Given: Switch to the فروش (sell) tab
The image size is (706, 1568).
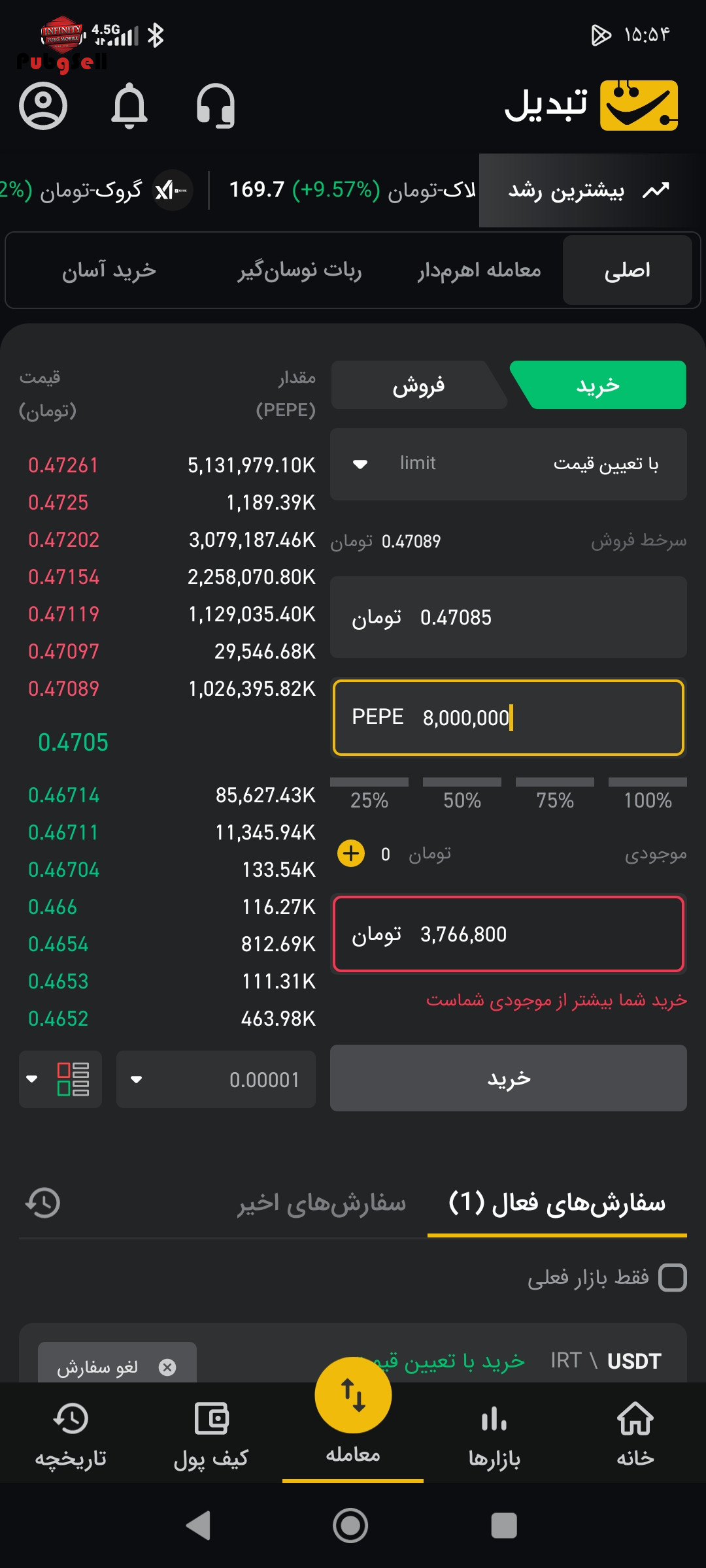Looking at the screenshot, I should pos(418,385).
